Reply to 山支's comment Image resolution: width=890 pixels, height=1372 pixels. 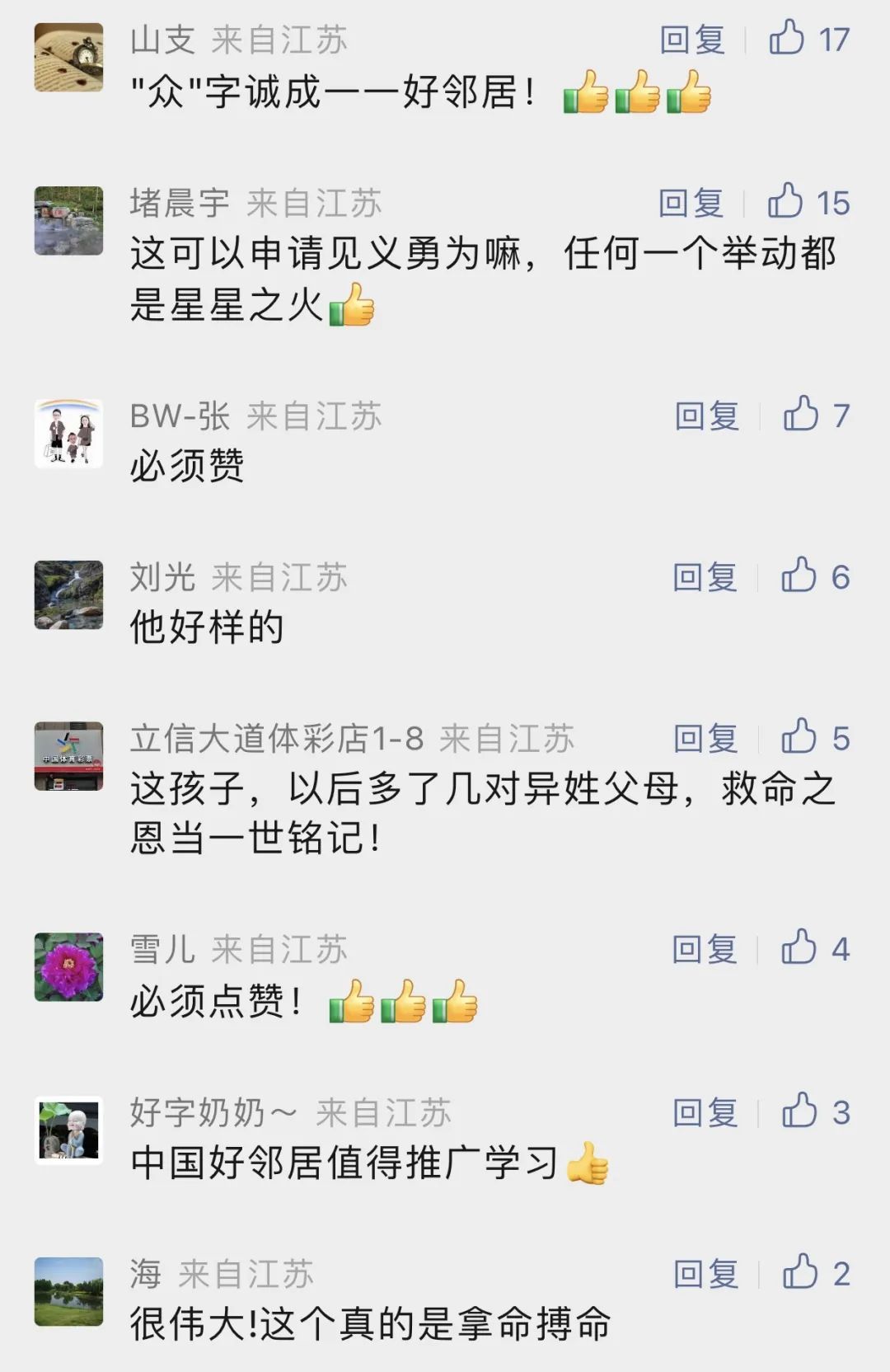tap(692, 40)
